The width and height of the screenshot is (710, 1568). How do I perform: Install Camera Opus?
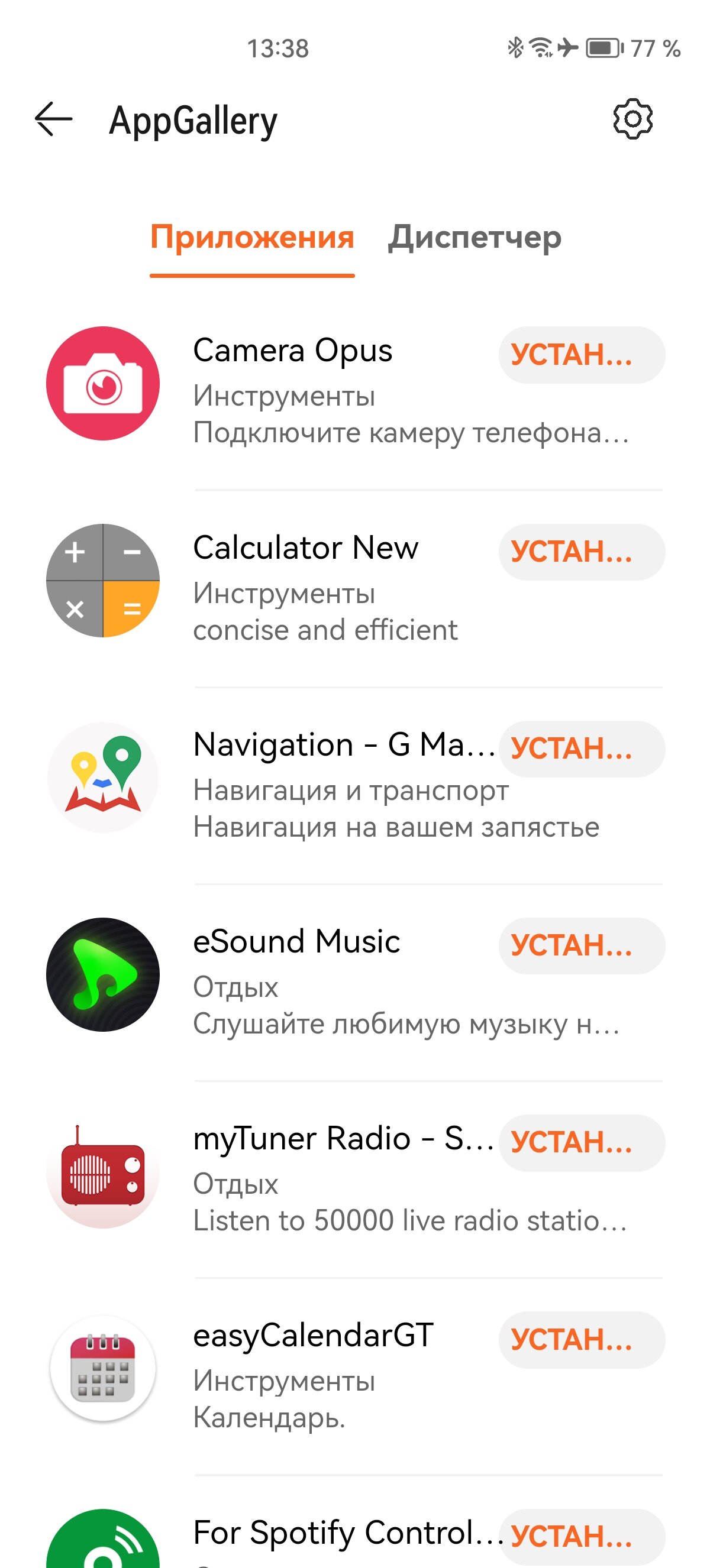pos(582,355)
